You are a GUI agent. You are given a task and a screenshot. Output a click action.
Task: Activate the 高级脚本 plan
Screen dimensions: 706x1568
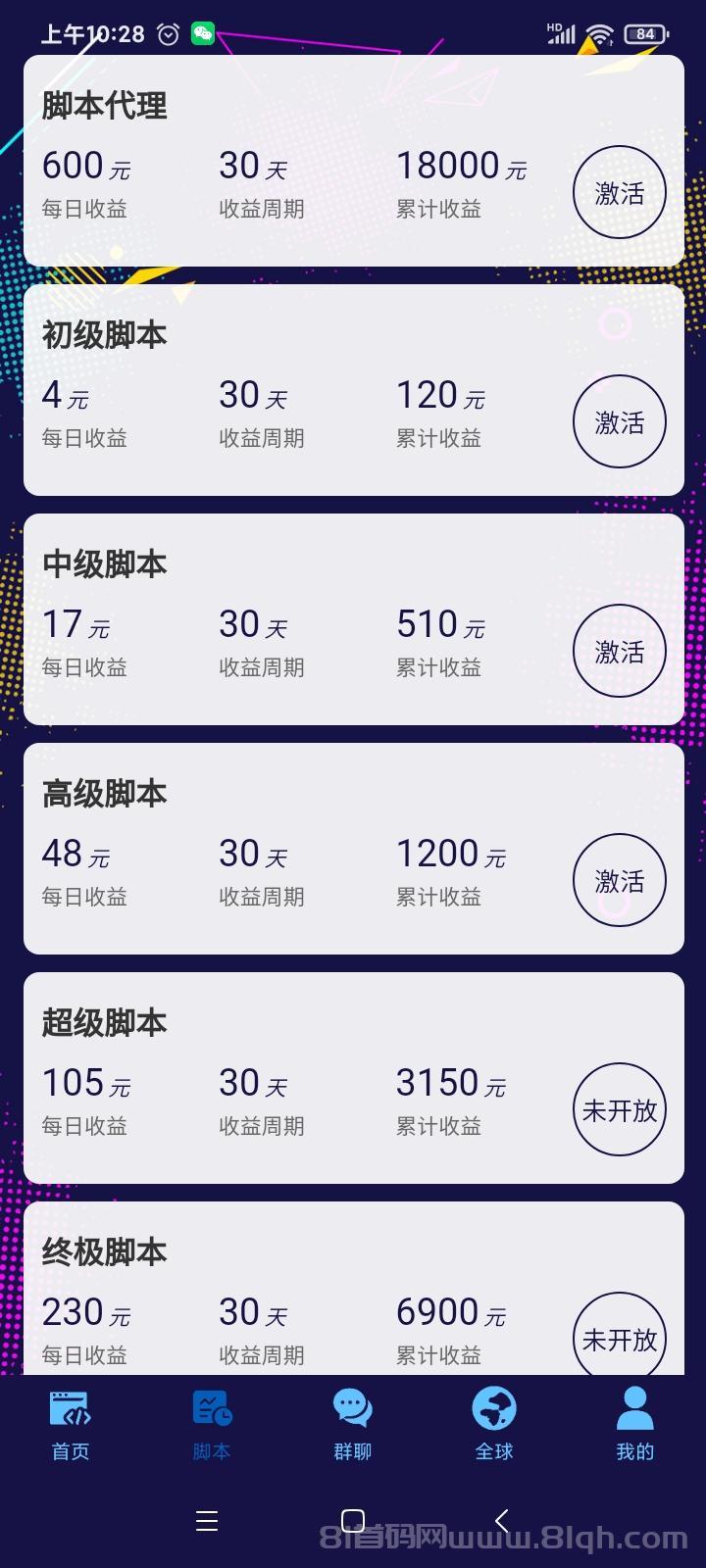tap(620, 881)
